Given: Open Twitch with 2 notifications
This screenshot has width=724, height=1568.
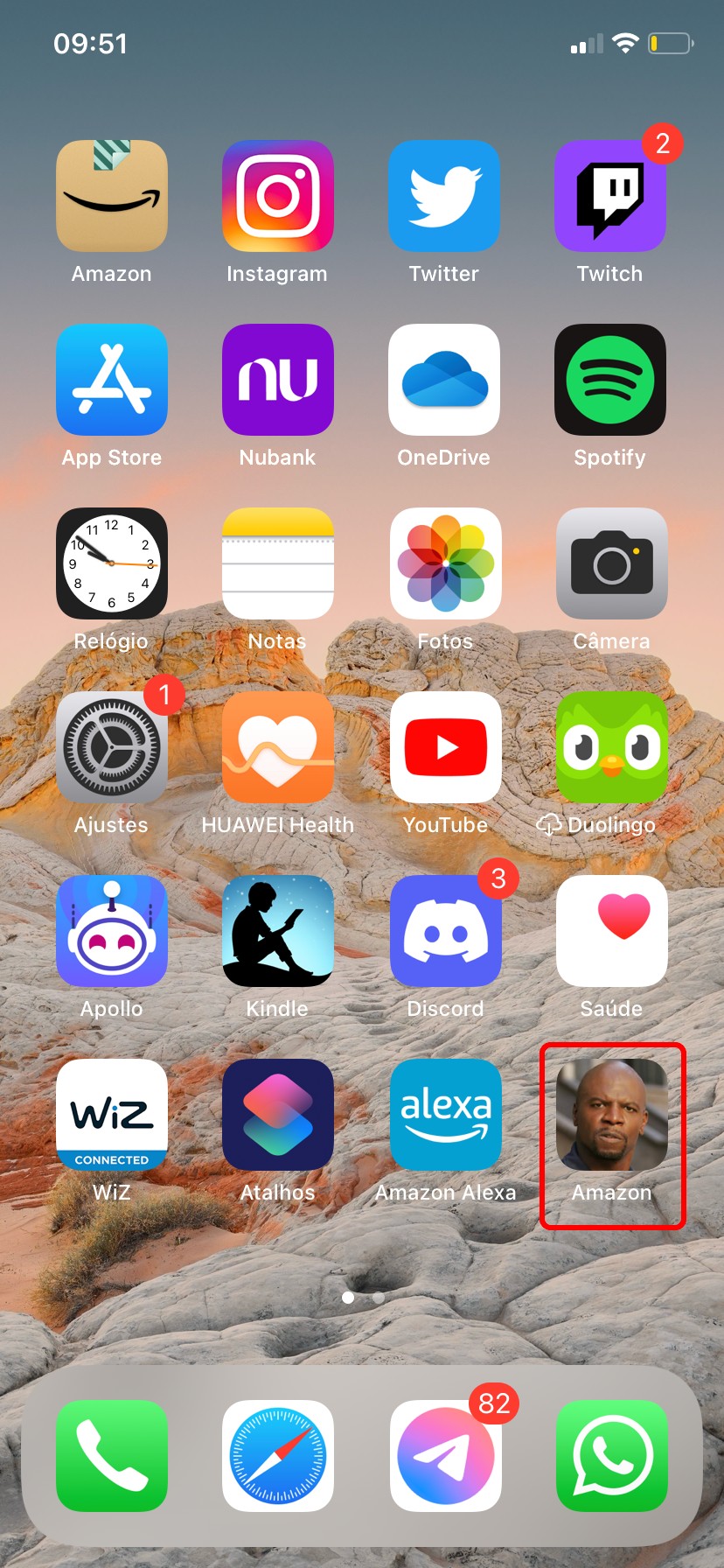Looking at the screenshot, I should [610, 196].
